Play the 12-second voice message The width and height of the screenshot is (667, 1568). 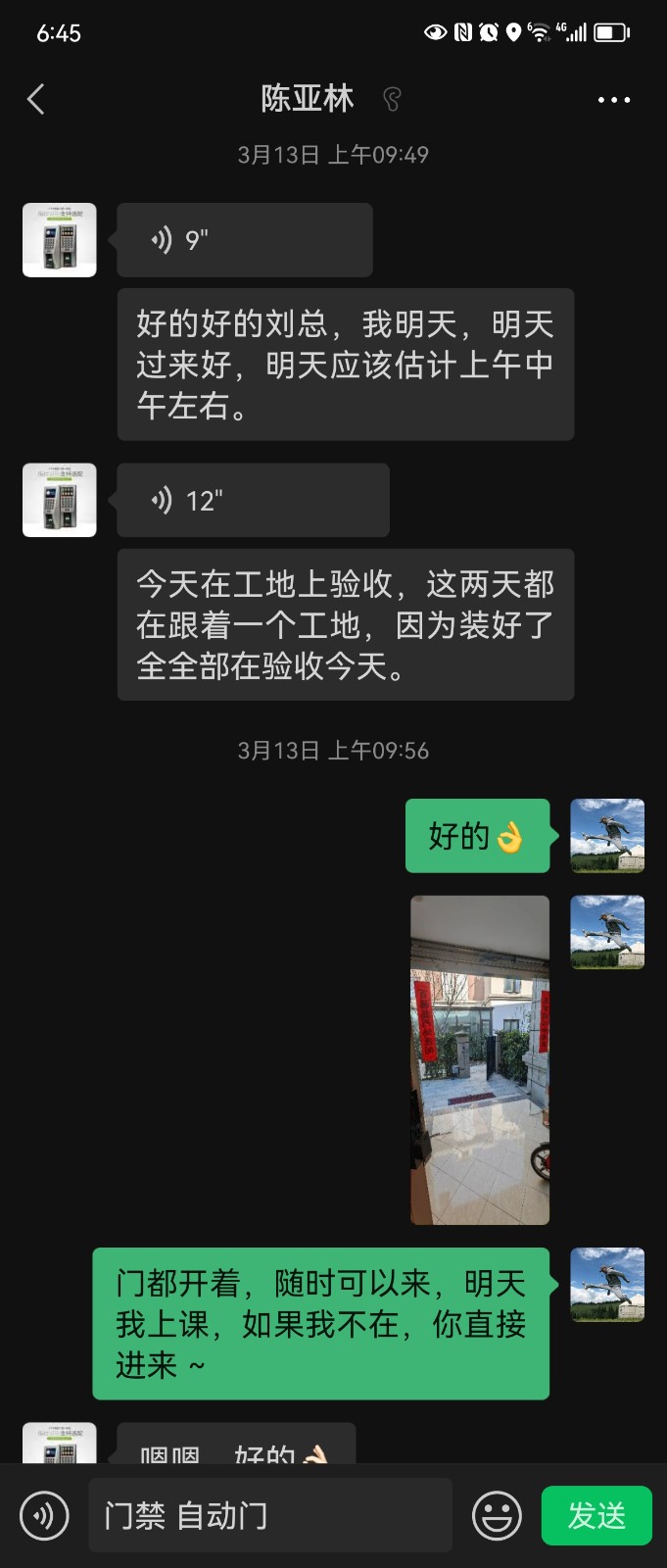[x=253, y=501]
